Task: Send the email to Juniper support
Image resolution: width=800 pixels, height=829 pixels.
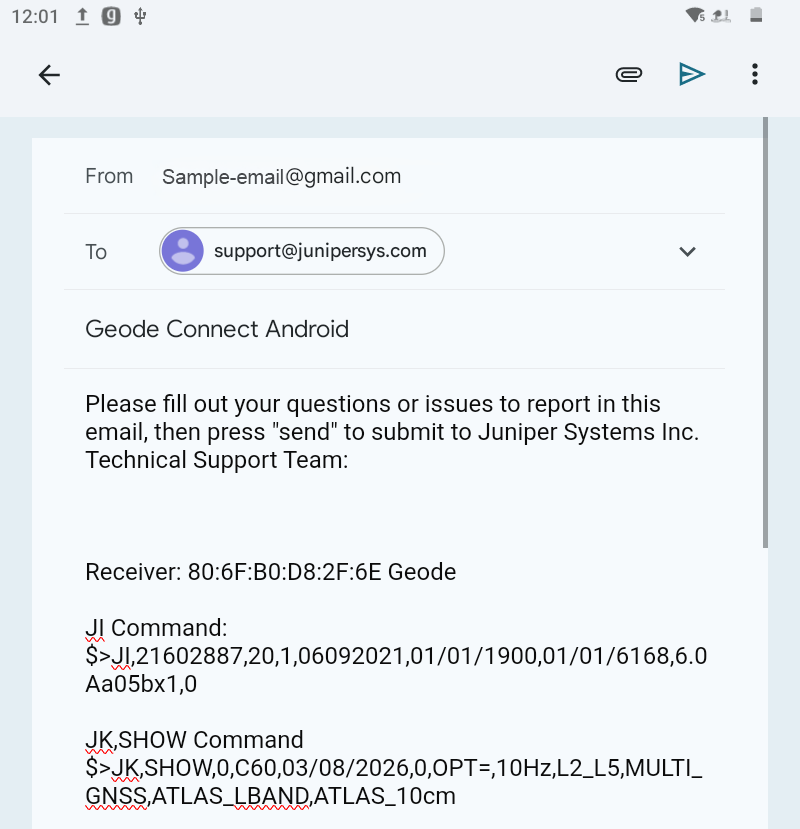Action: tap(692, 75)
